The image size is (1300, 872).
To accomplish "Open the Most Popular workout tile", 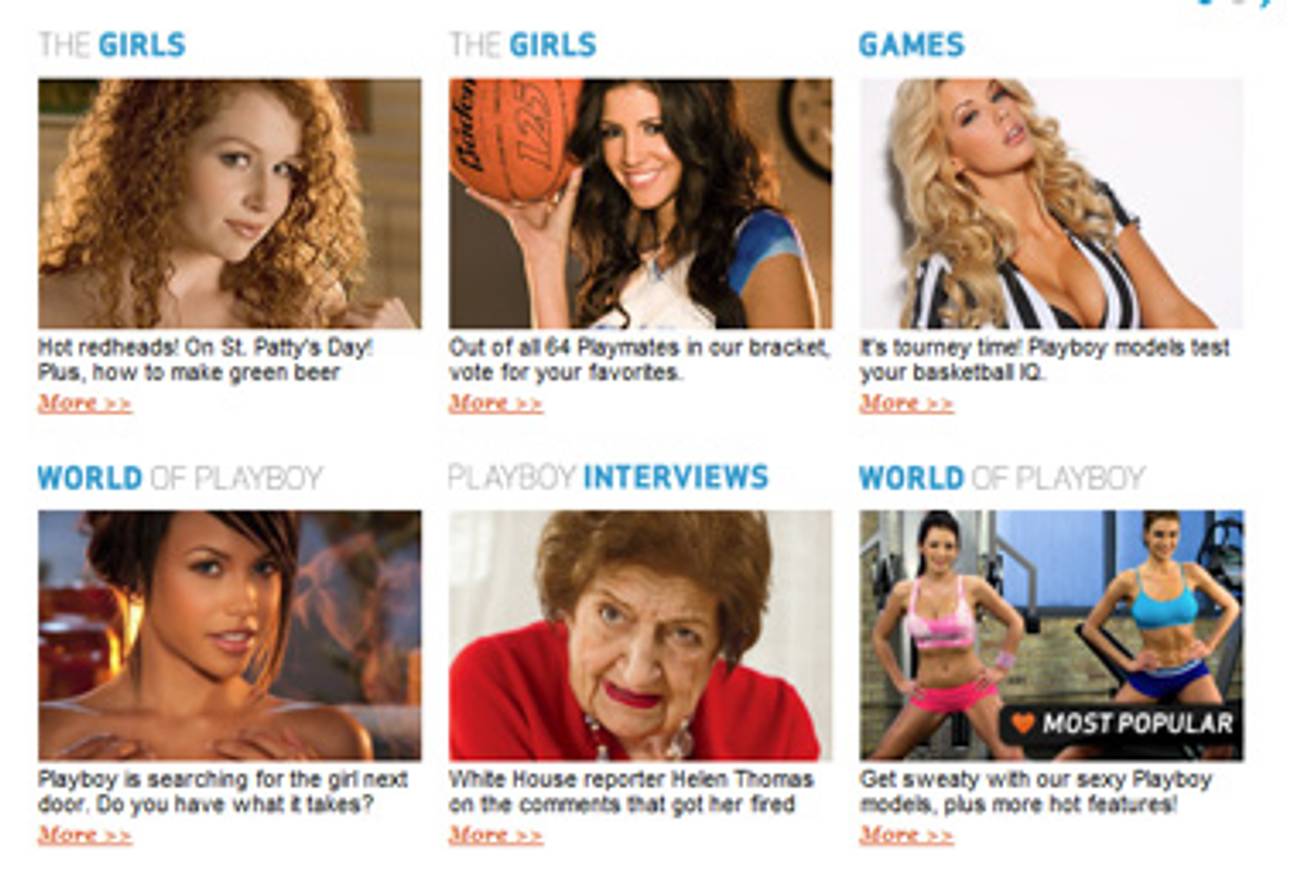I will click(x=1050, y=635).
